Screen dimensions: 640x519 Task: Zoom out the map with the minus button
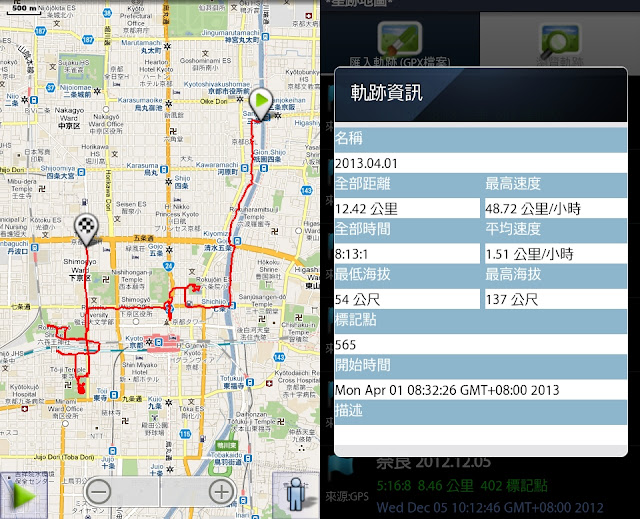(98, 491)
